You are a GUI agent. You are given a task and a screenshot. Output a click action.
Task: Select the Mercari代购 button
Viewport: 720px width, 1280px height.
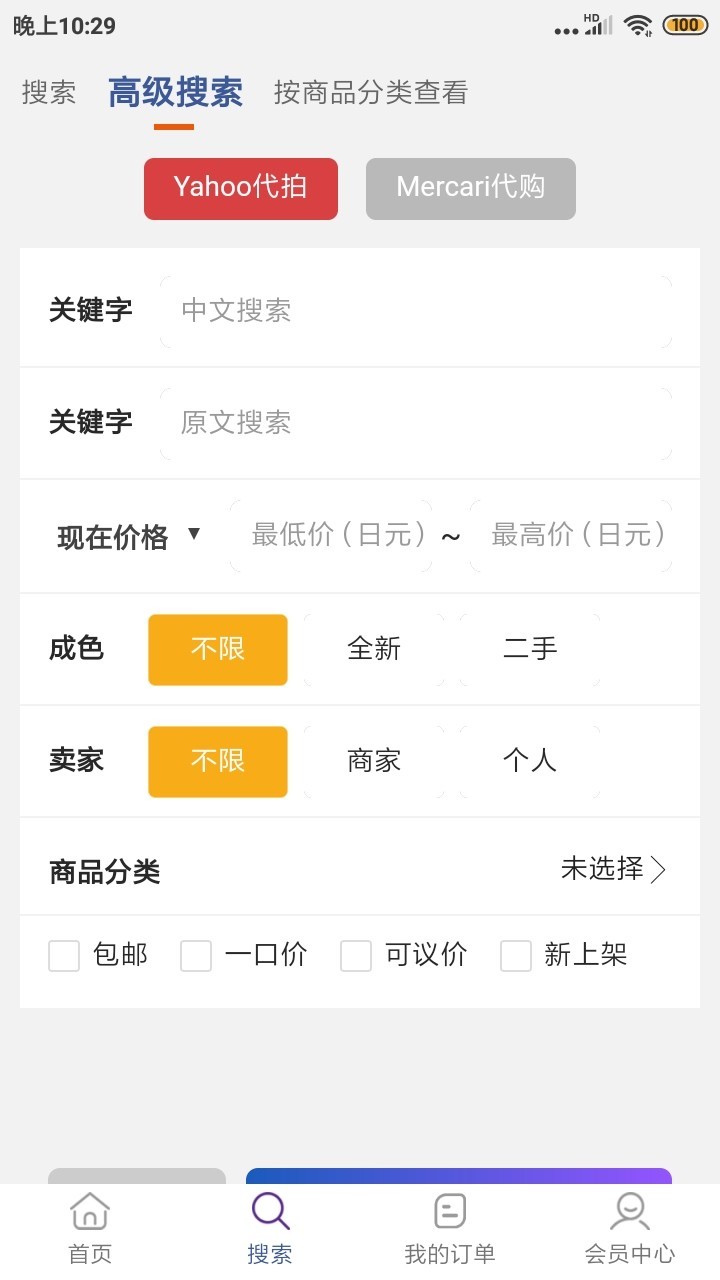pyautogui.click(x=470, y=188)
